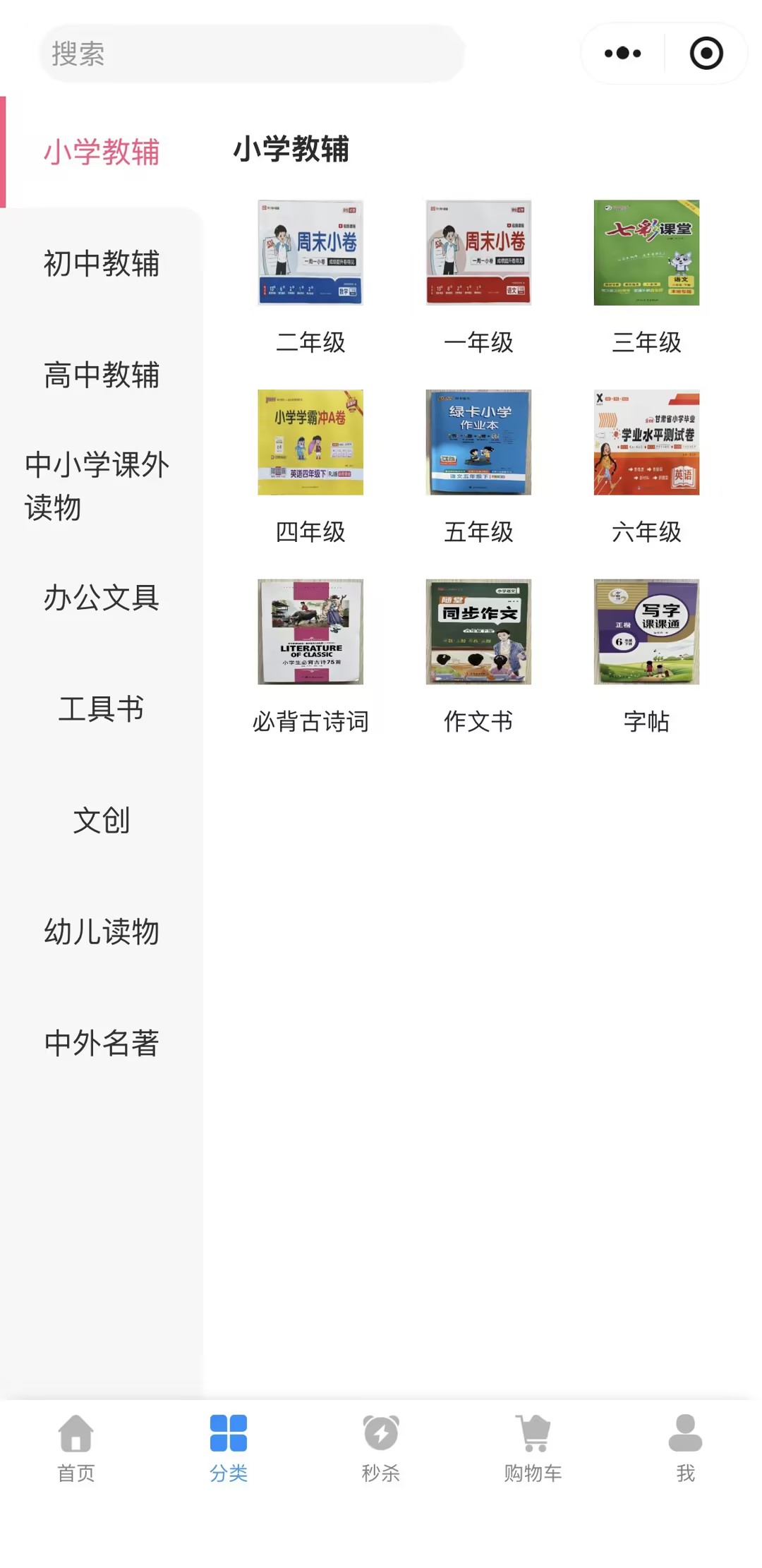This screenshot has height=1568, width=762.
Task: Select the 工具书 category
Action: [x=102, y=709]
